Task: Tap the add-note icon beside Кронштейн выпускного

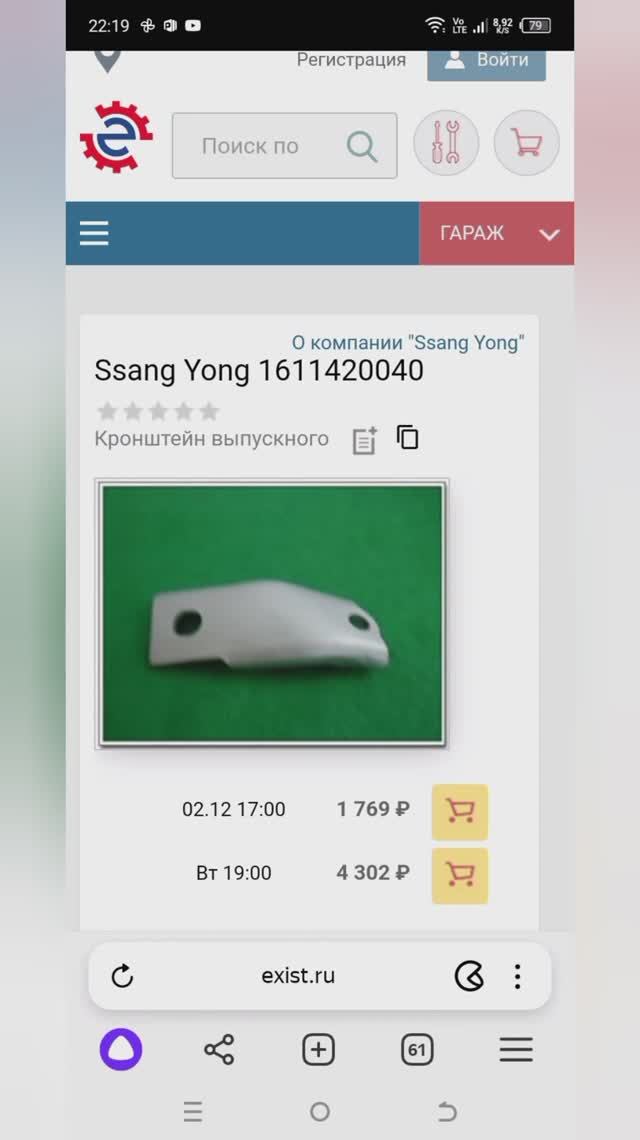Action: [x=365, y=440]
